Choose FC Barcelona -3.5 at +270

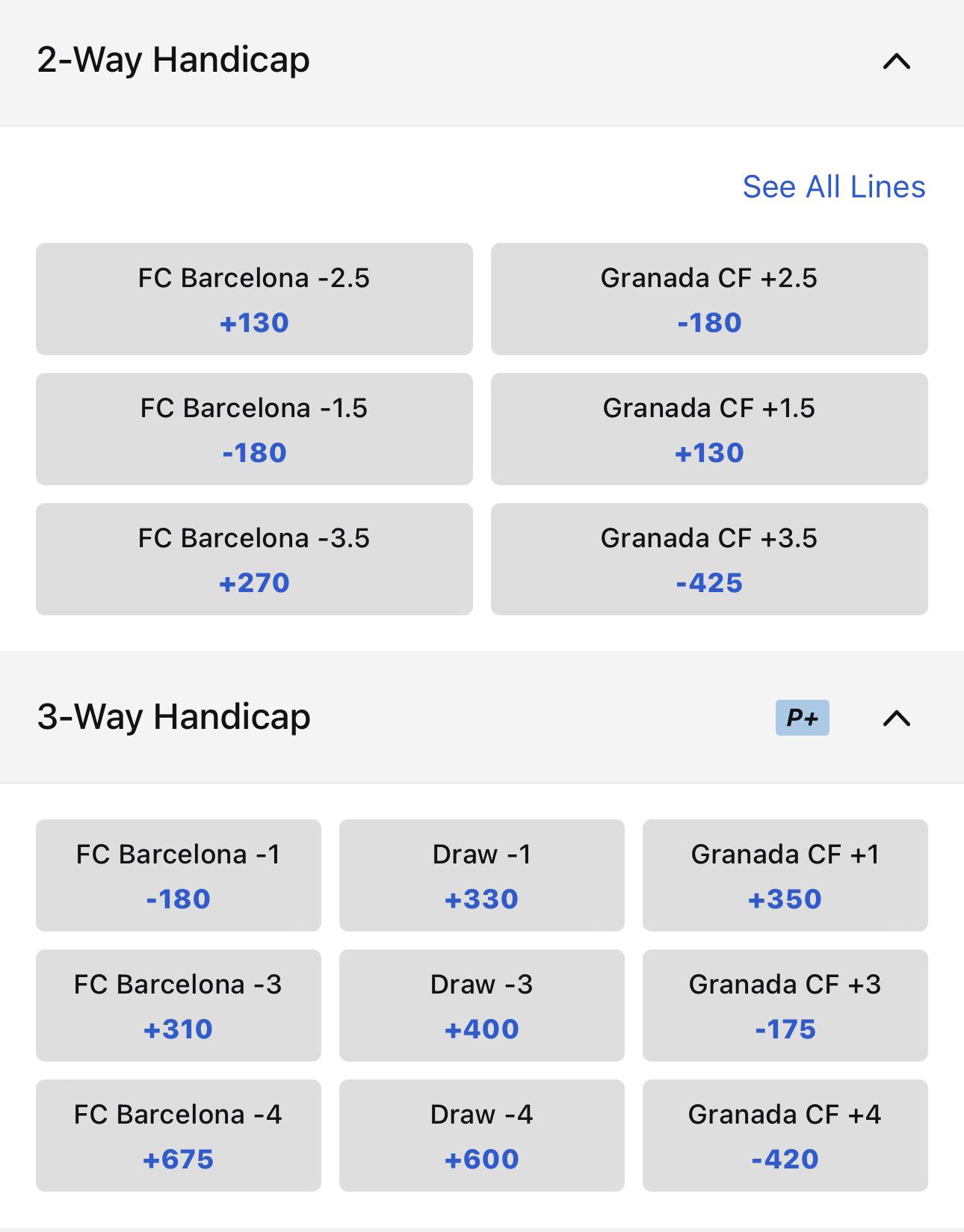254,558
